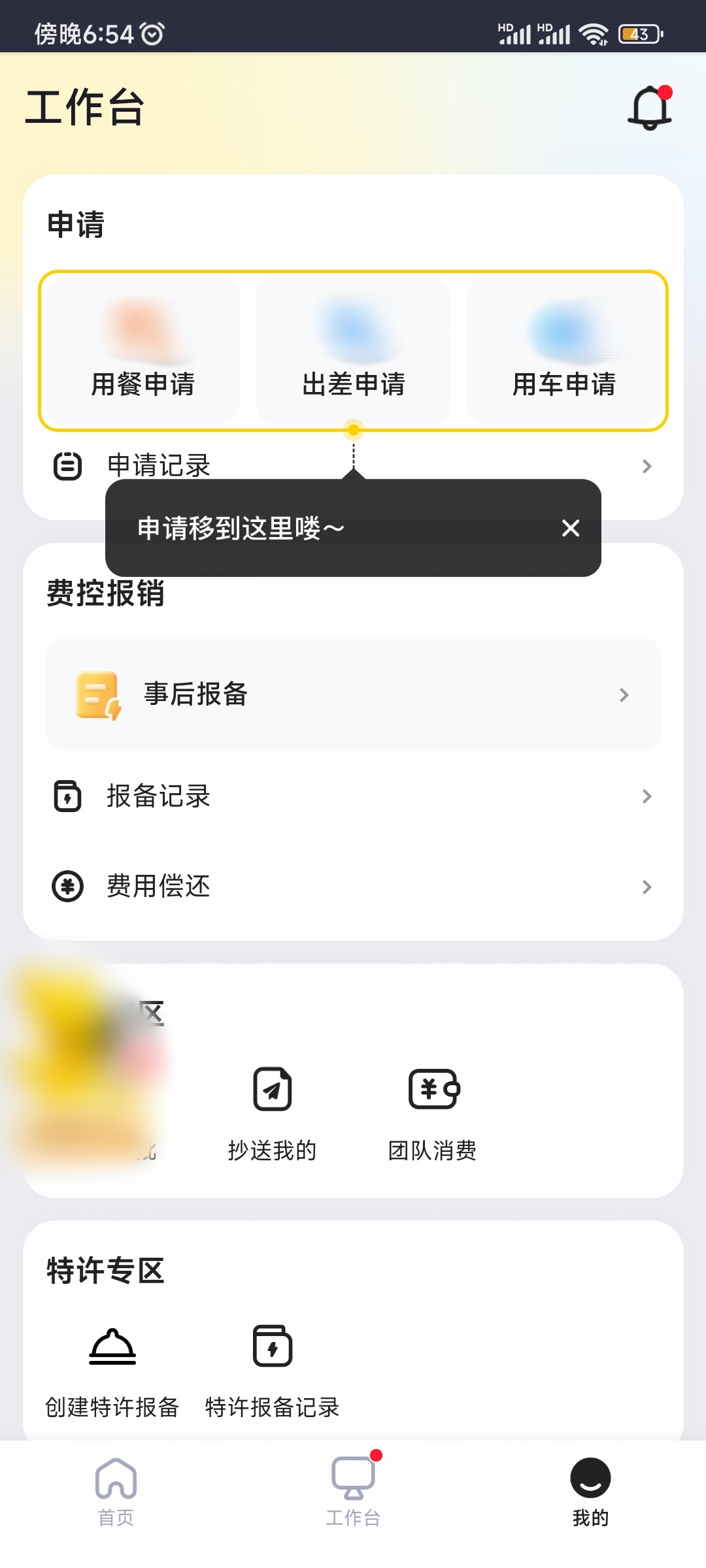Click the 报备记录 folder icon
Screen dimensions: 706x1568
67,796
